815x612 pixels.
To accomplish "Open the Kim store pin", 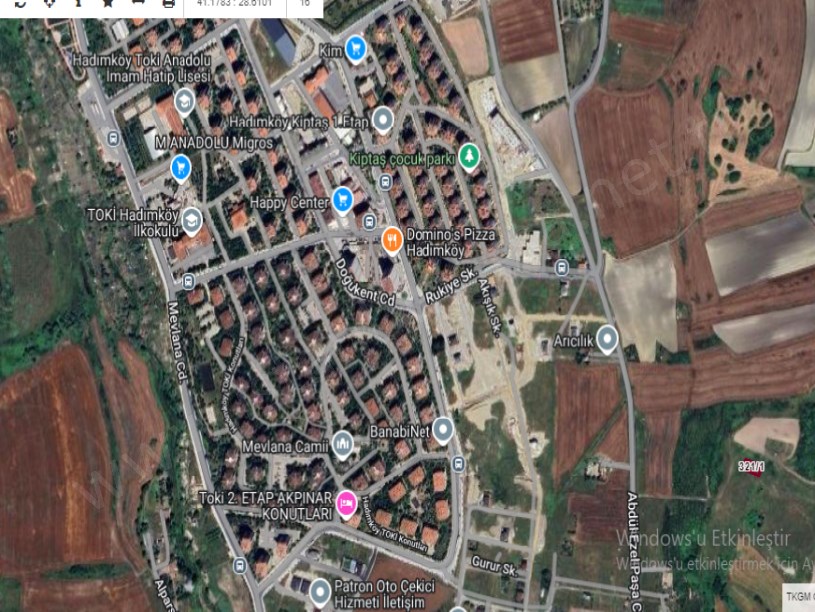I will [355, 48].
